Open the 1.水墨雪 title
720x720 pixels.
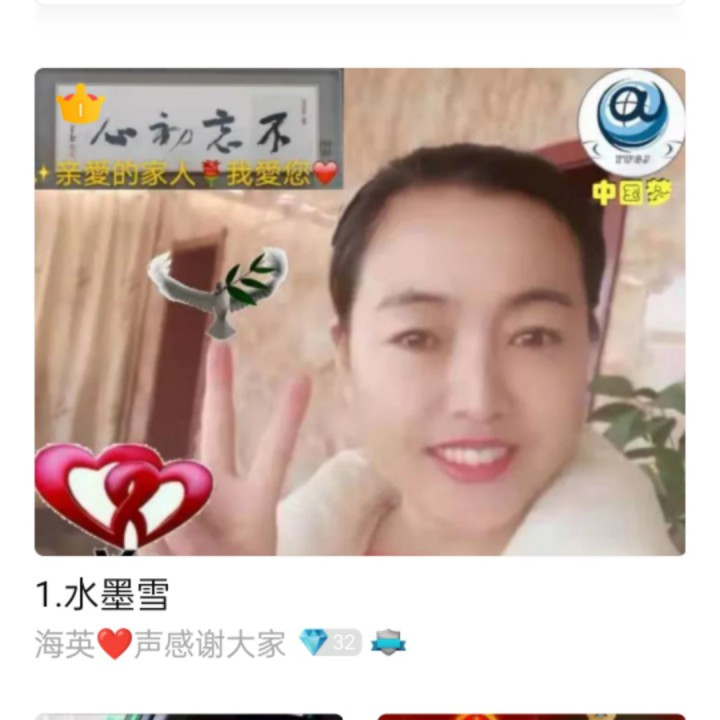[x=102, y=596]
